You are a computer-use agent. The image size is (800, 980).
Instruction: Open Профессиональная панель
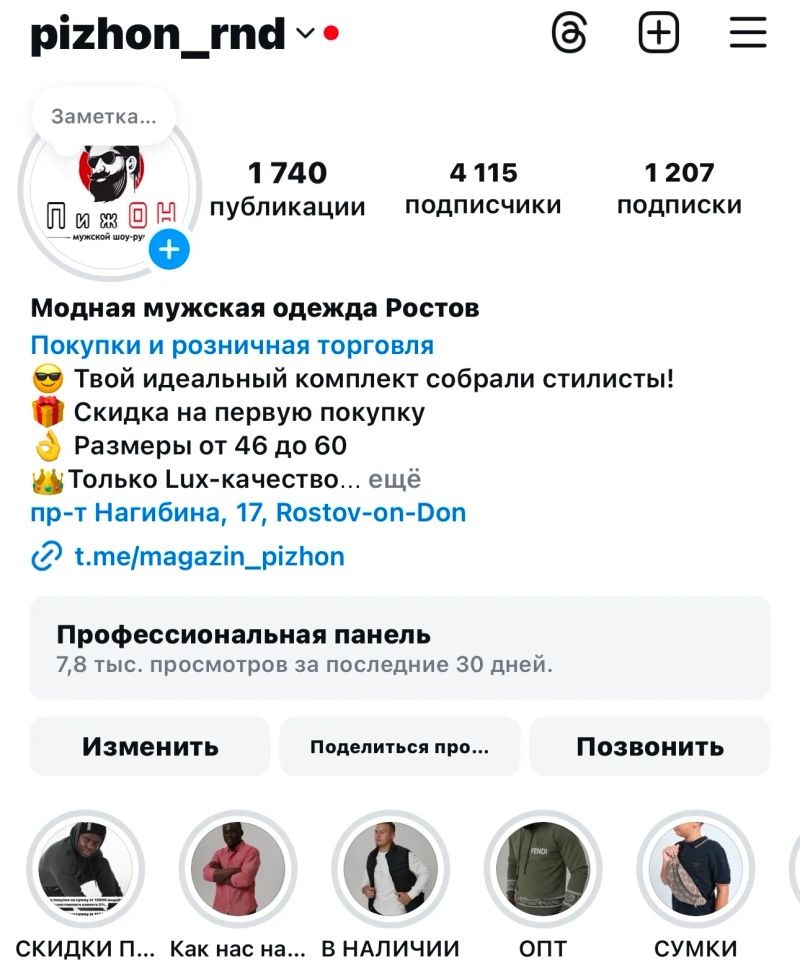pyautogui.click(x=400, y=647)
